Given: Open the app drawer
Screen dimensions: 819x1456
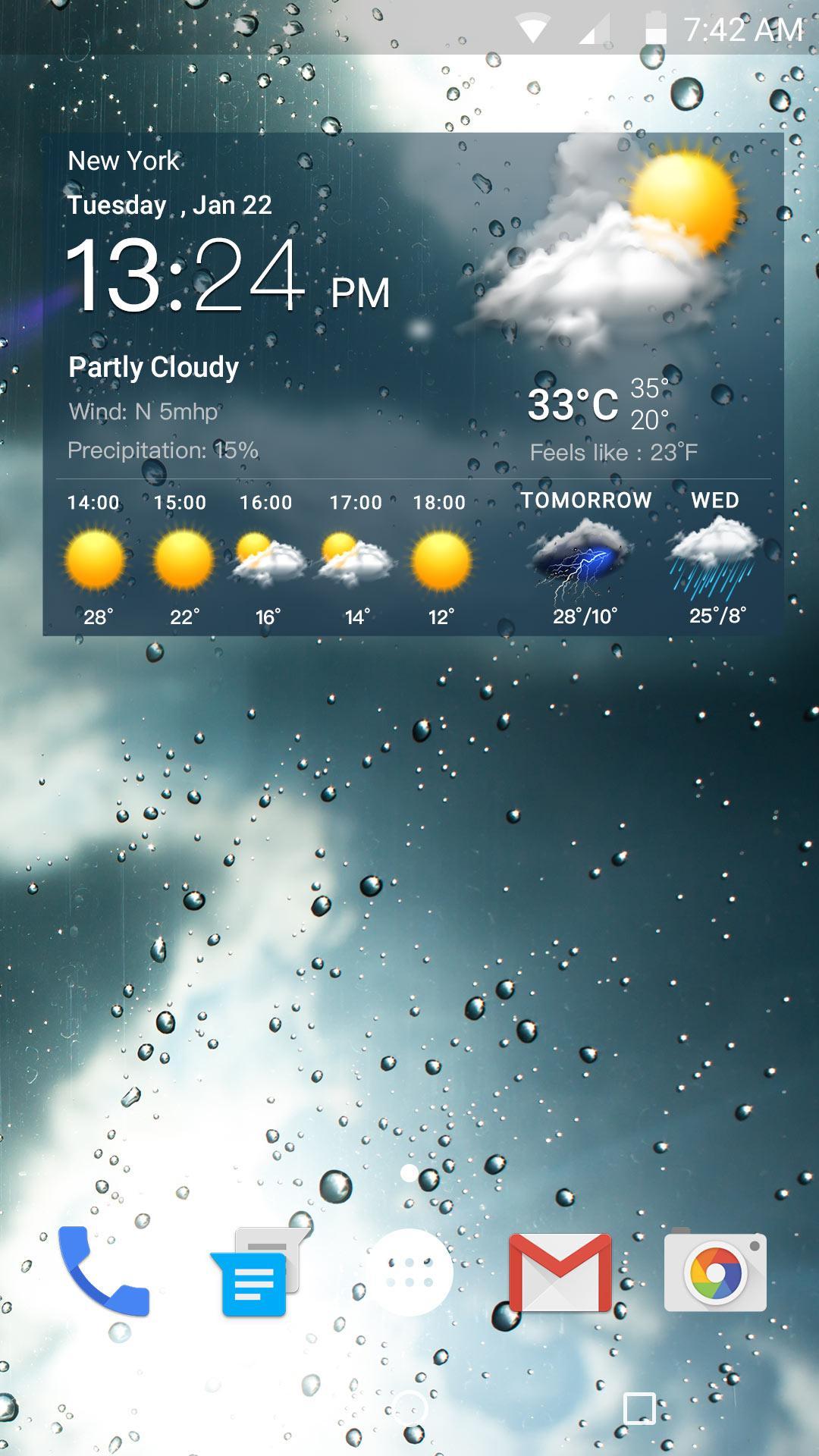Looking at the screenshot, I should [409, 1272].
